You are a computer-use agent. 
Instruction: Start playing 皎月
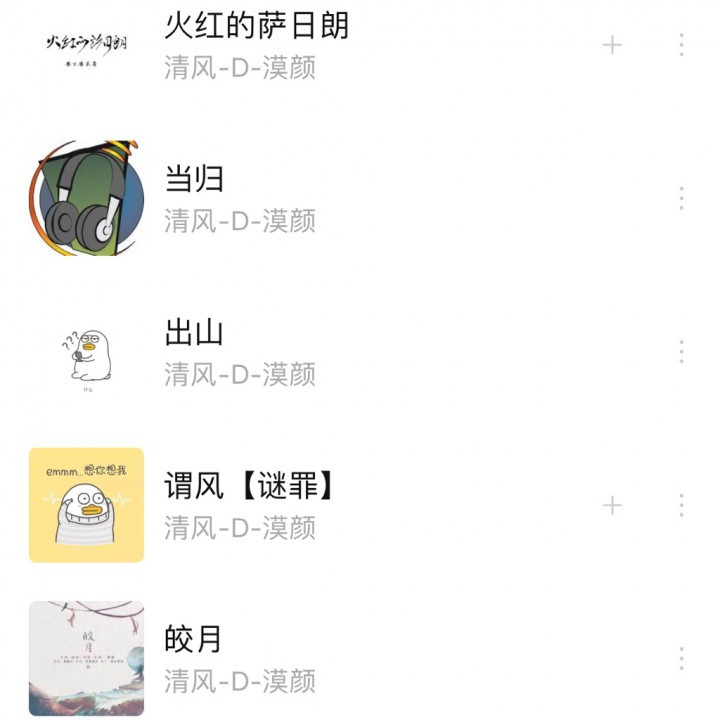click(x=194, y=639)
